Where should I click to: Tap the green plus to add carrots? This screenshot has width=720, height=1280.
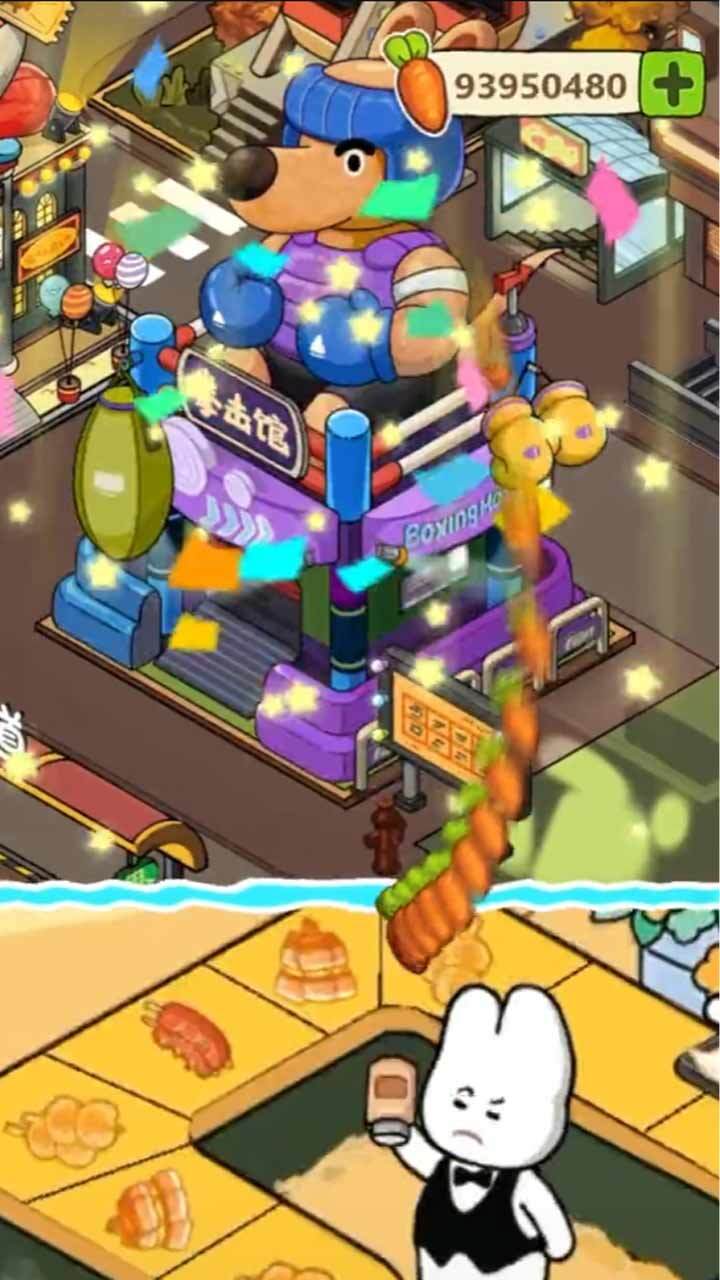click(x=672, y=85)
